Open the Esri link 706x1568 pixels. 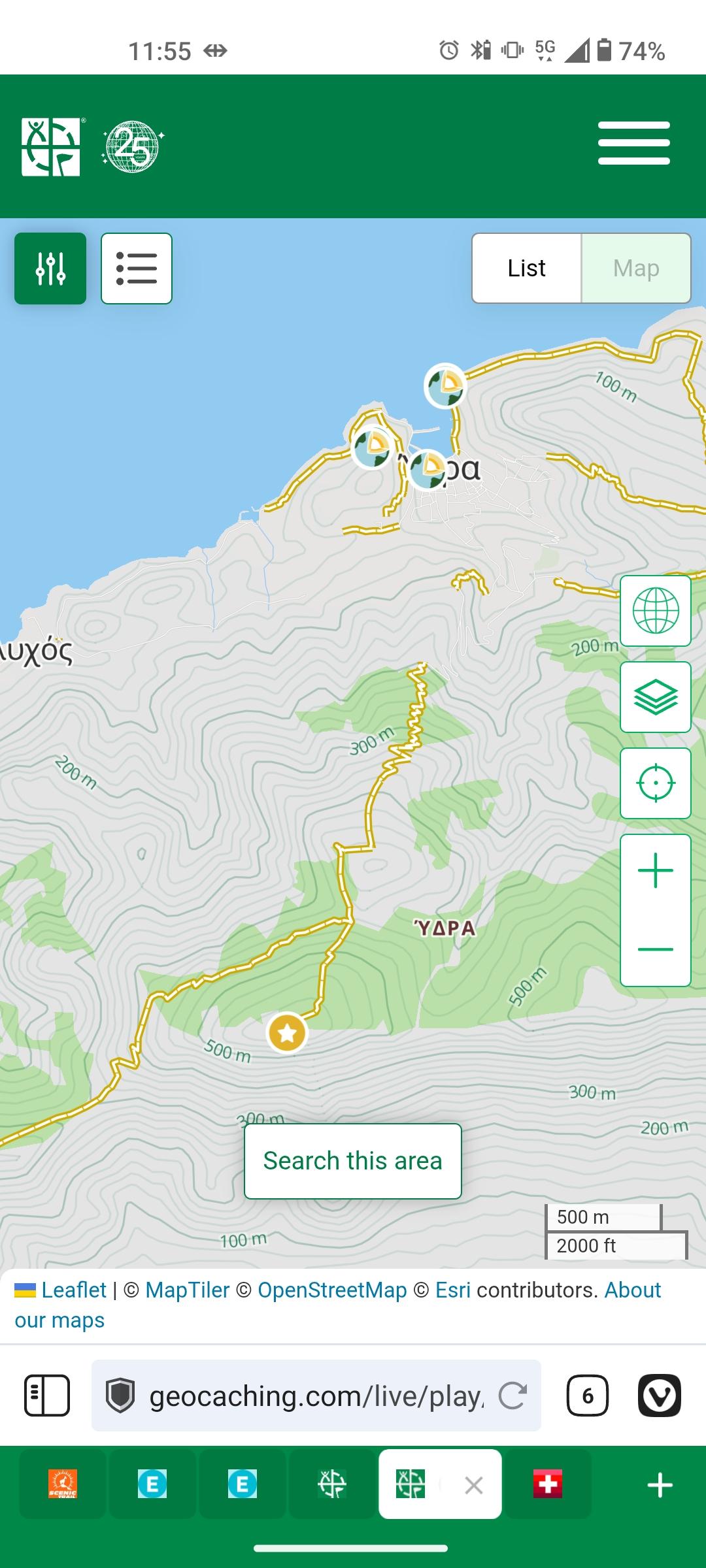pyautogui.click(x=453, y=1290)
